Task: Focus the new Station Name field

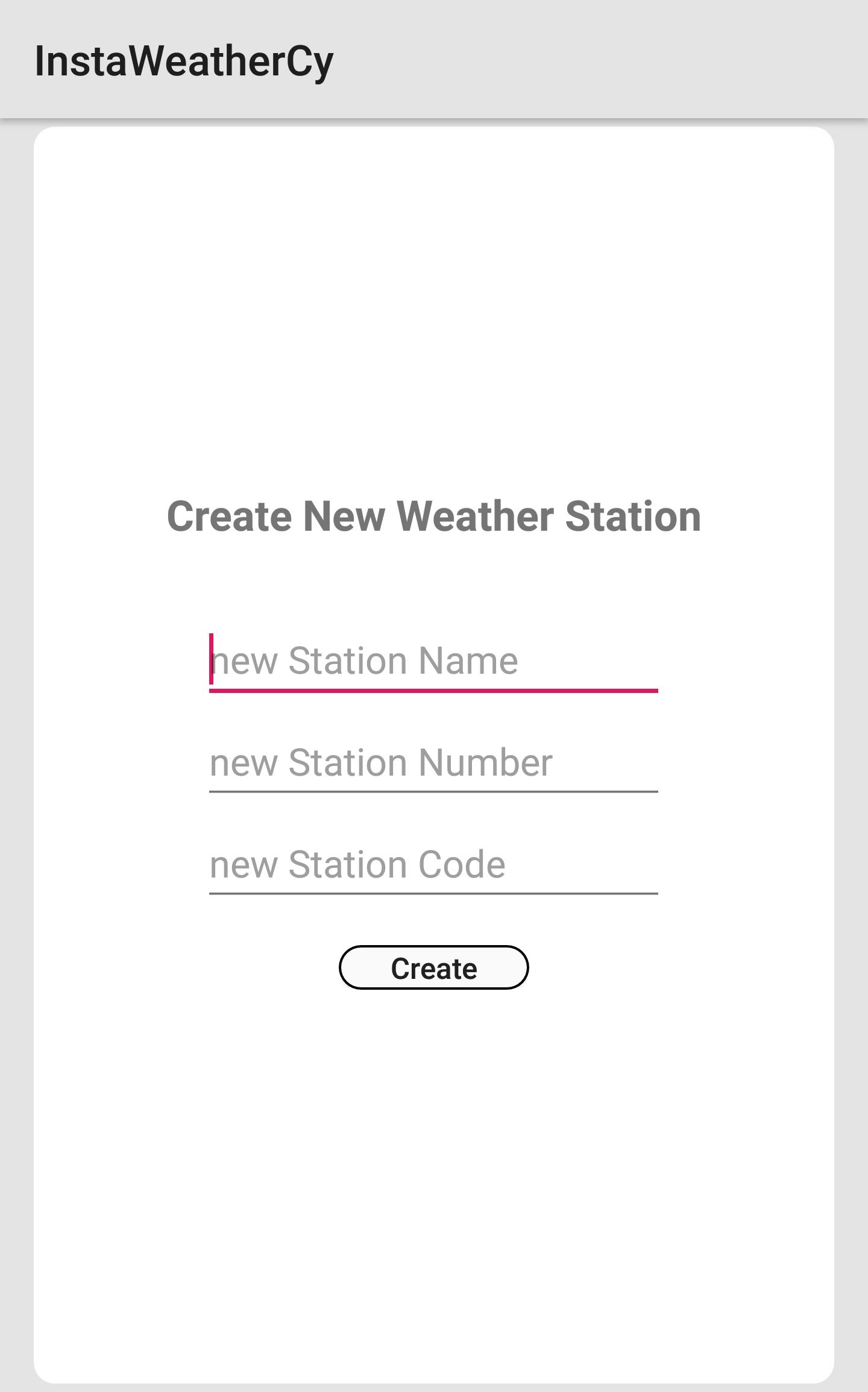Action: click(433, 660)
